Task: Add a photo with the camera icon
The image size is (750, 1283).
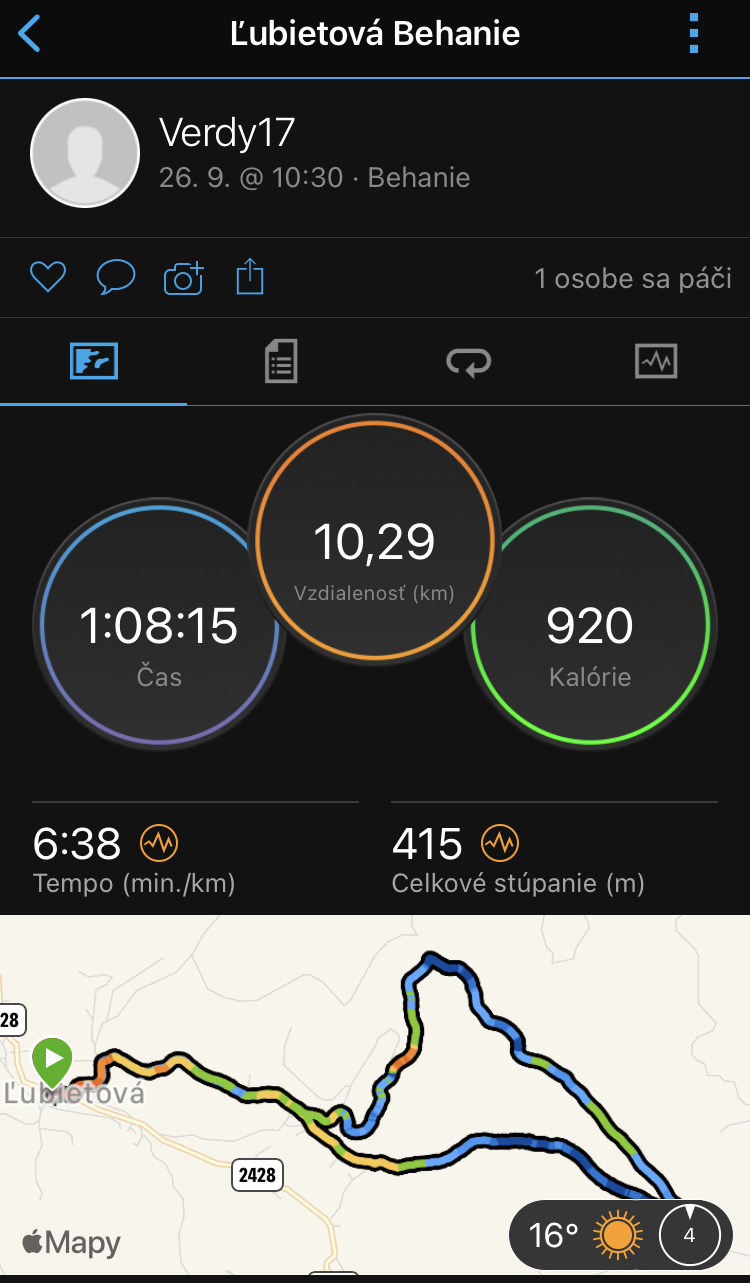Action: [x=184, y=277]
